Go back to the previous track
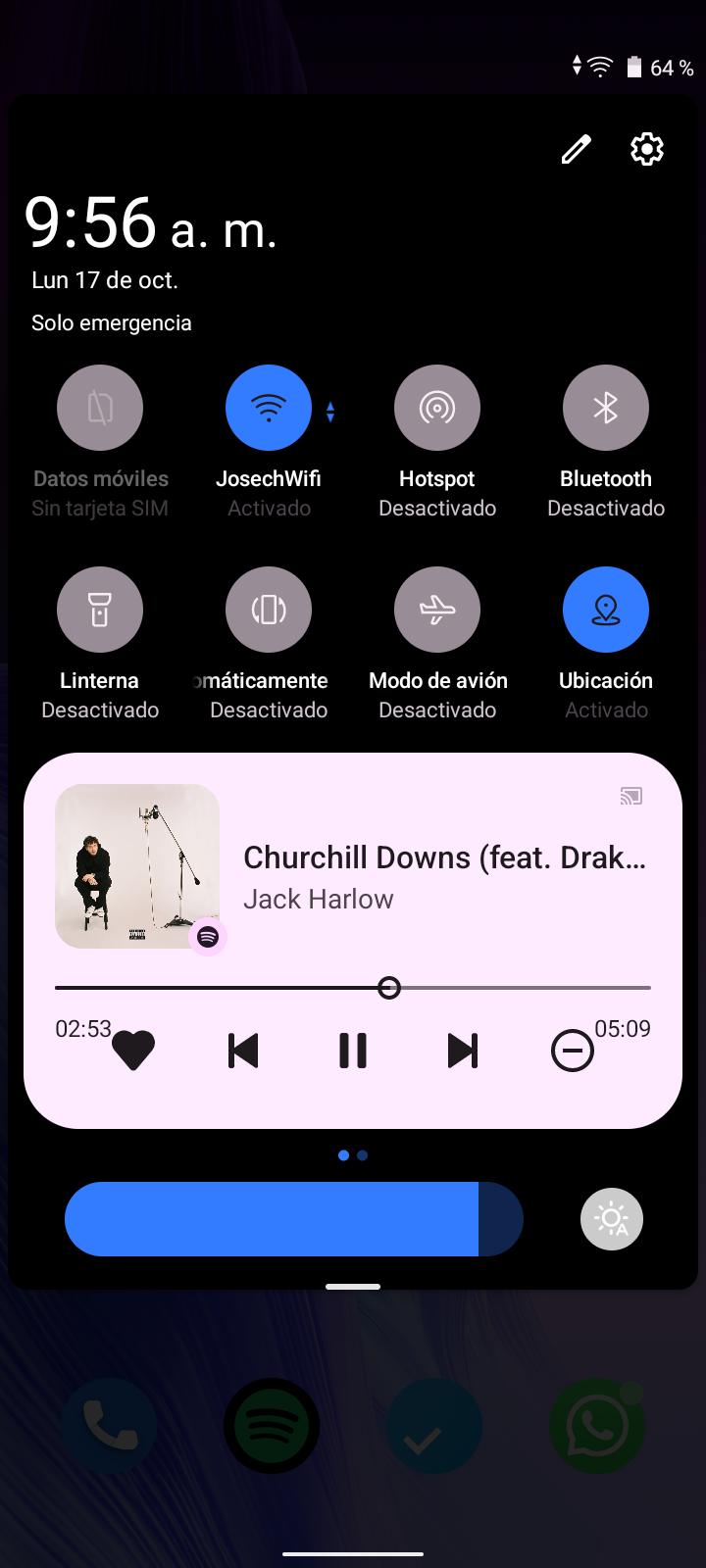 pos(243,1051)
